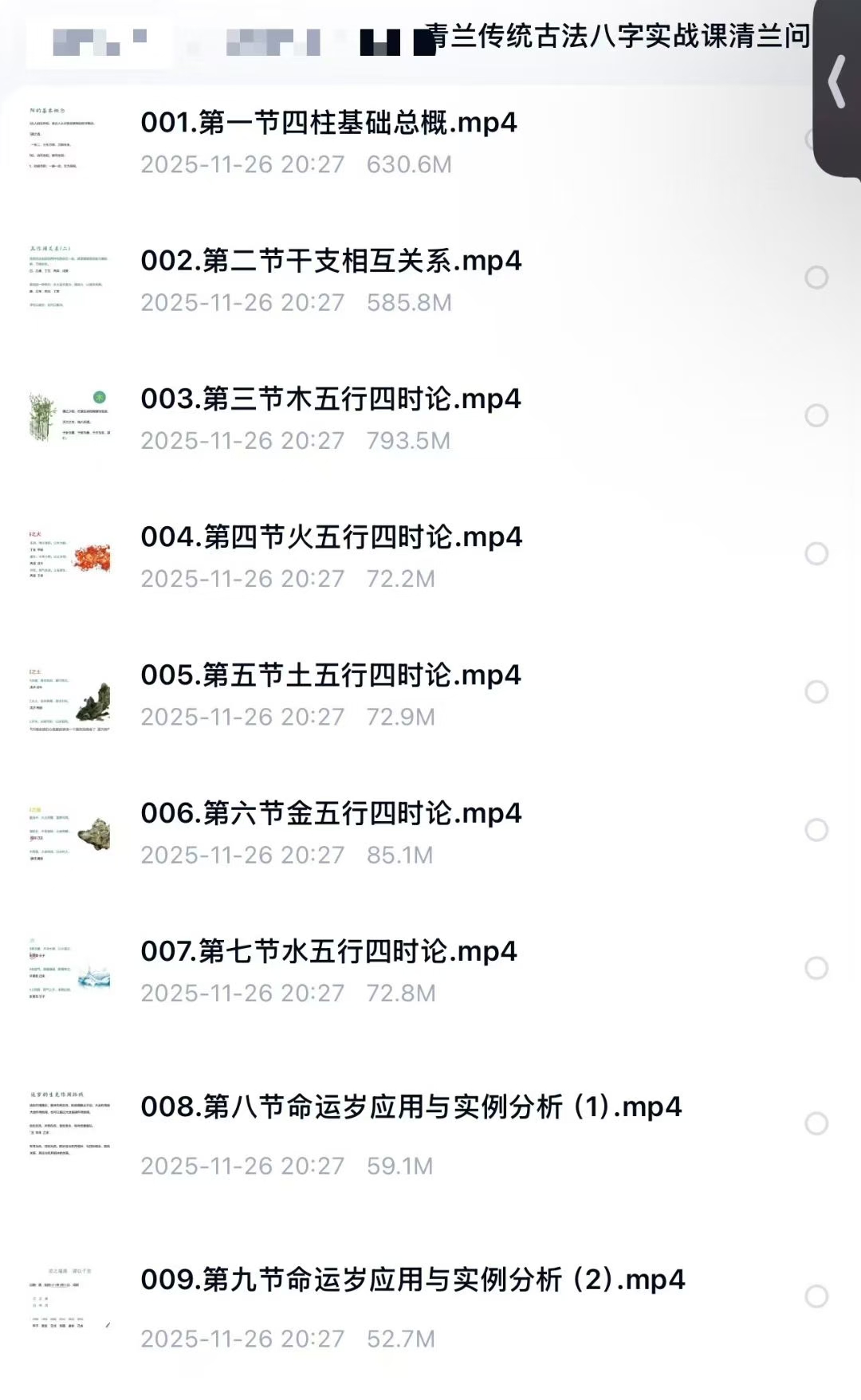Open 003.第三节木五行四时论.mp4
The height and width of the screenshot is (1400, 861).
(331, 399)
